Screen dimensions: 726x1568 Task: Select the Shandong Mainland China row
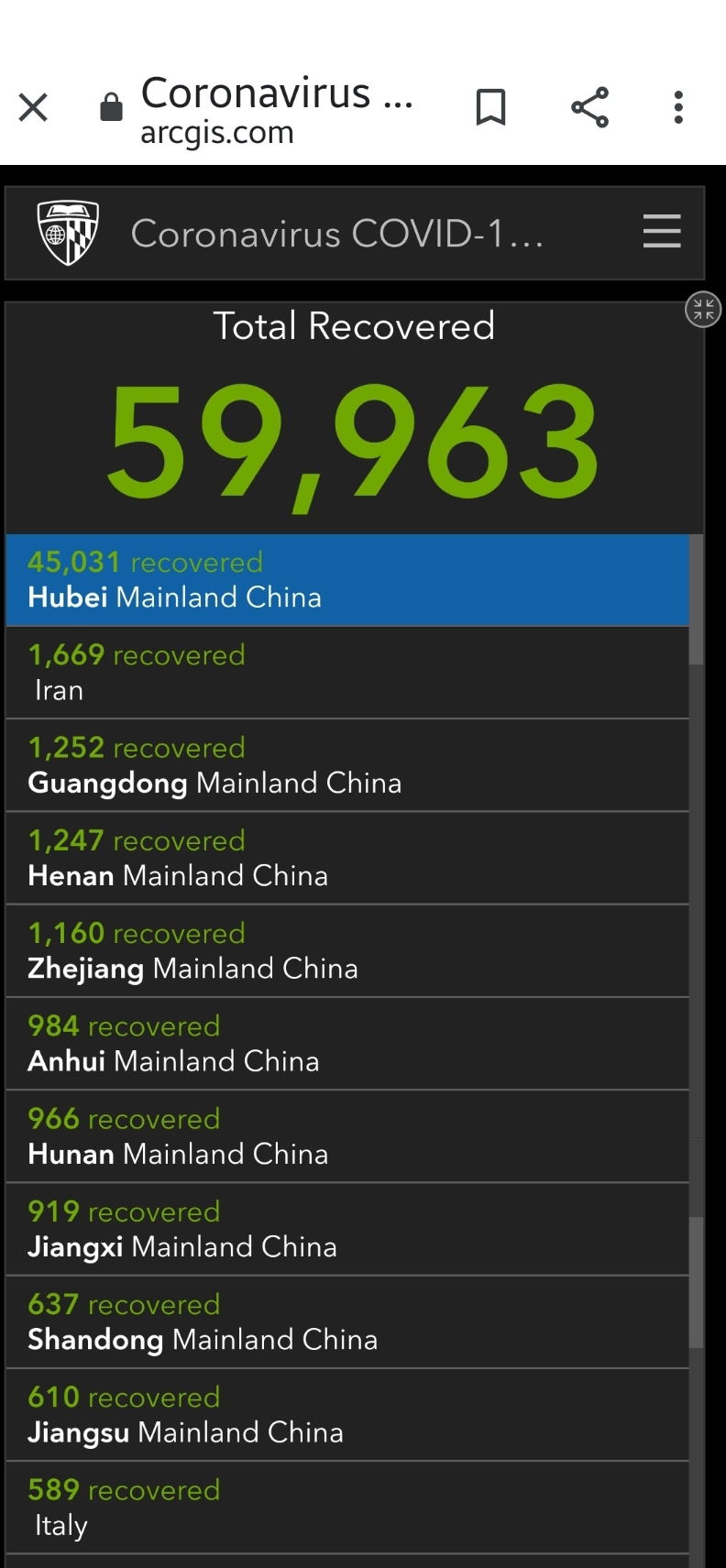tap(347, 1322)
